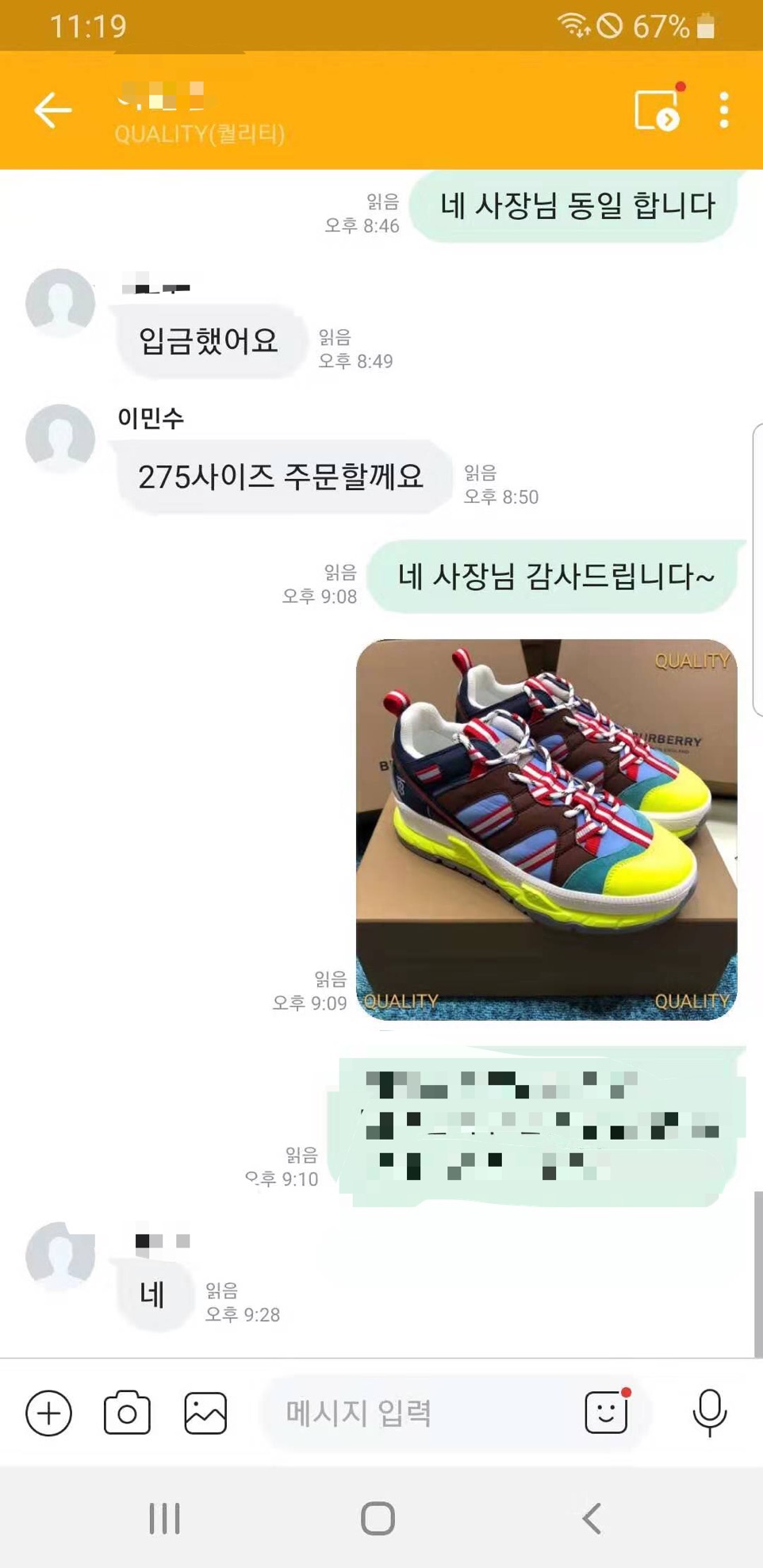Viewport: 763px width, 1568px height.
Task: Open the camera to take photo
Action: pos(127,1413)
